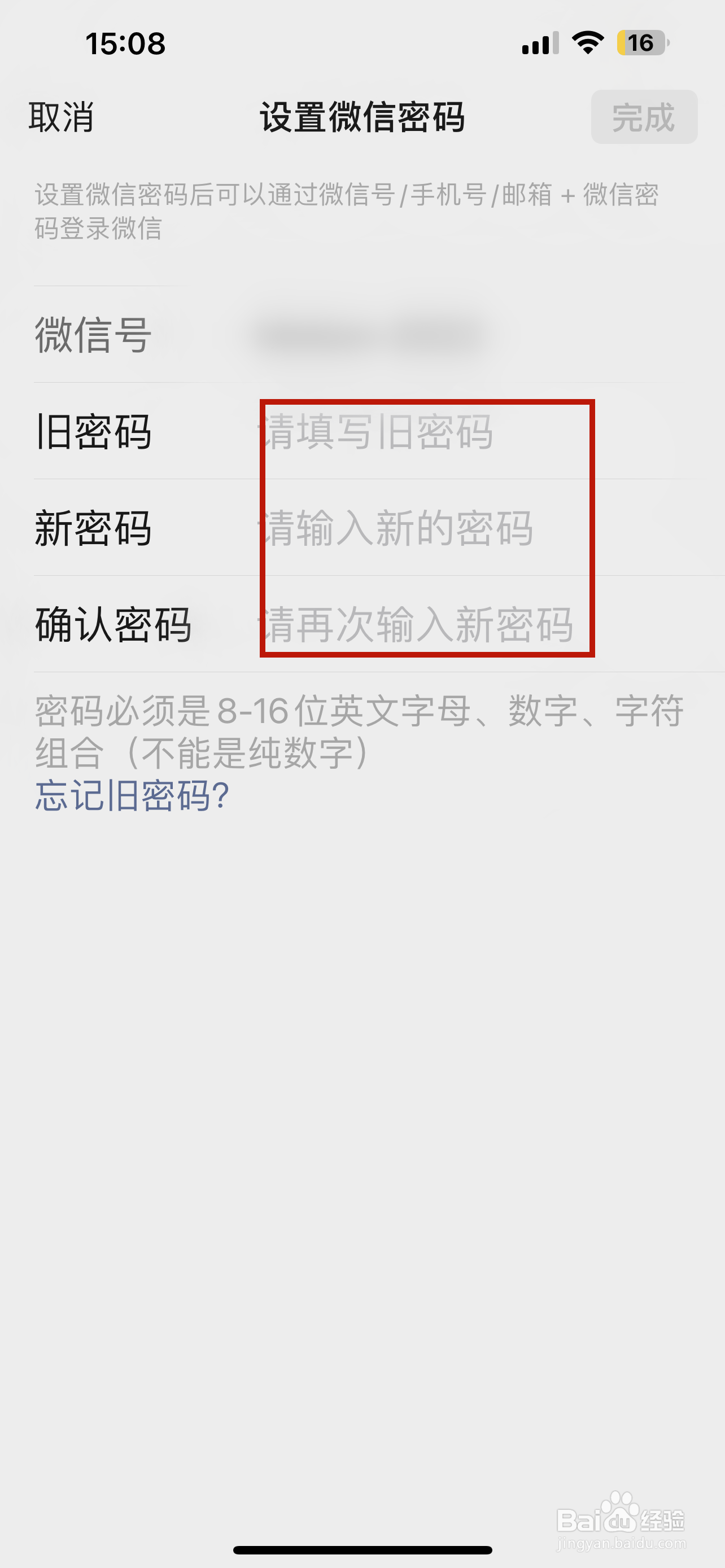Click the clock showing 15:08
Image resolution: width=725 pixels, height=1568 pixels.
124,44
